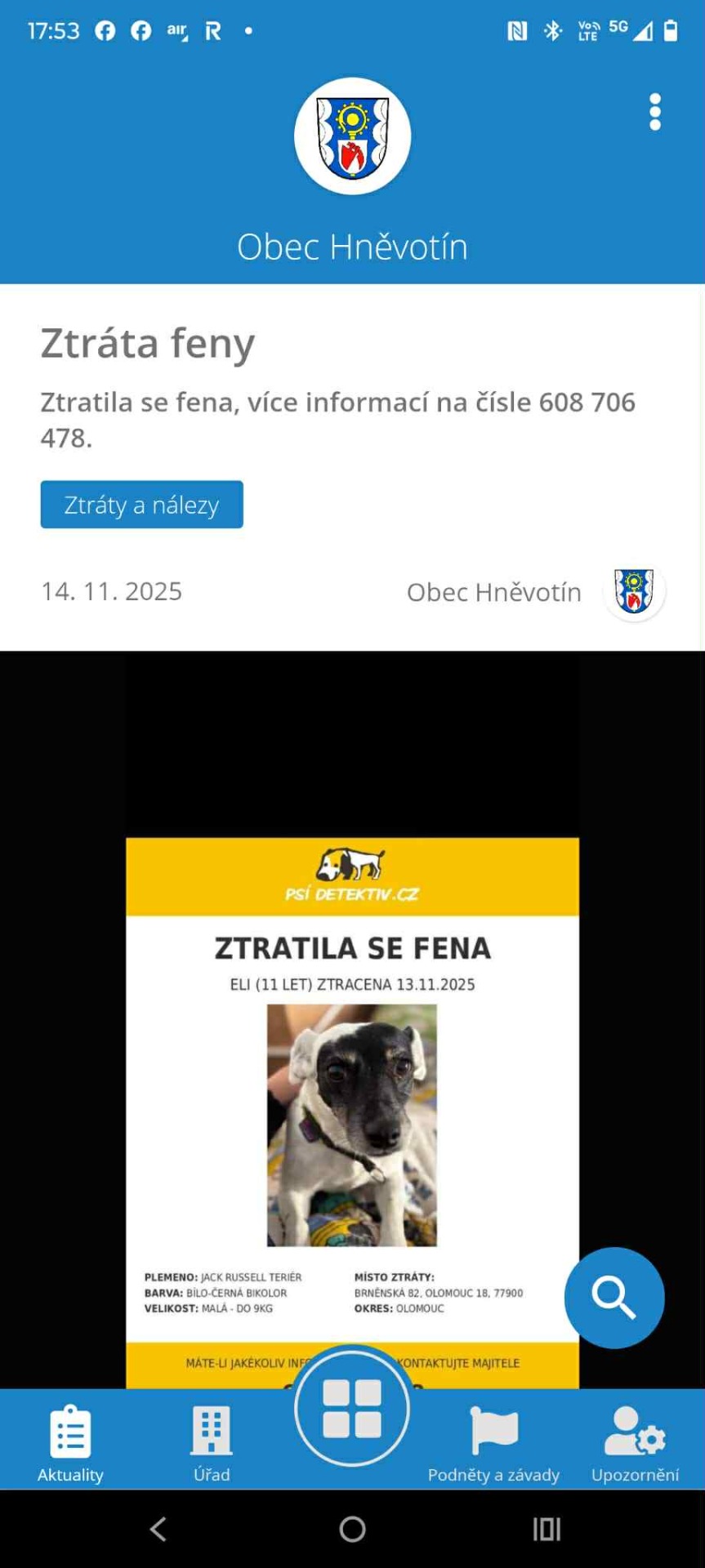The image size is (705, 1568).
Task: Switch to the Aktuality tab
Action: [x=70, y=1442]
